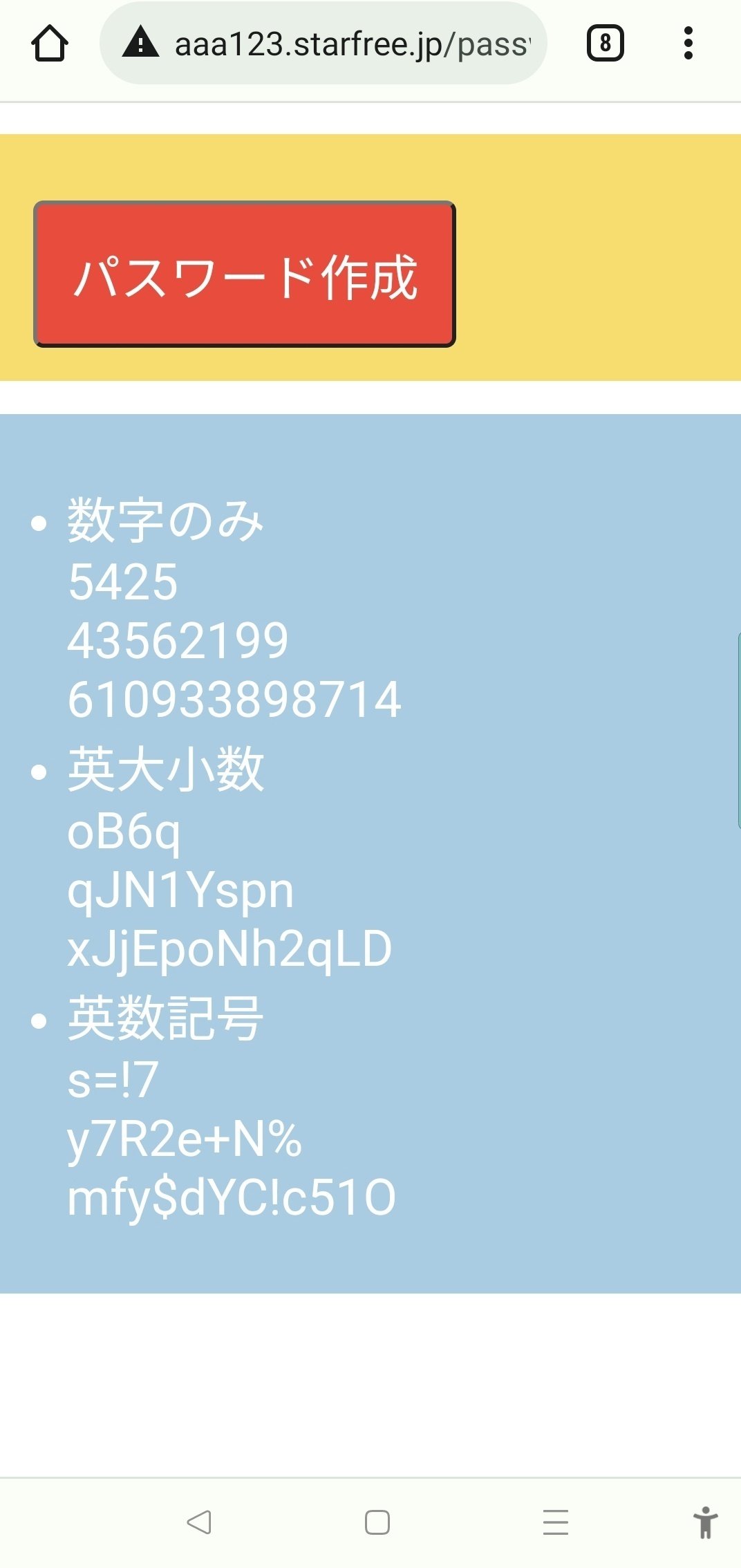Tap the system back button
The height and width of the screenshot is (1568, 741).
pos(199,1522)
